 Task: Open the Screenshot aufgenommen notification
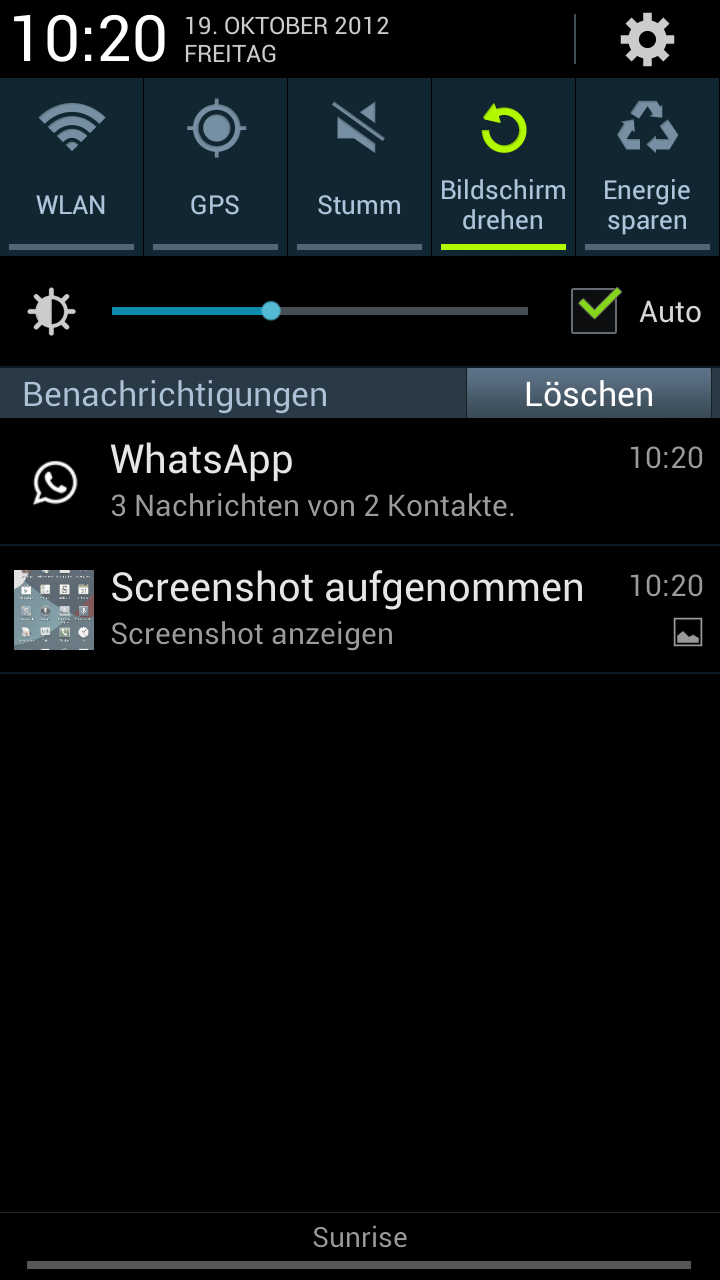[x=360, y=609]
